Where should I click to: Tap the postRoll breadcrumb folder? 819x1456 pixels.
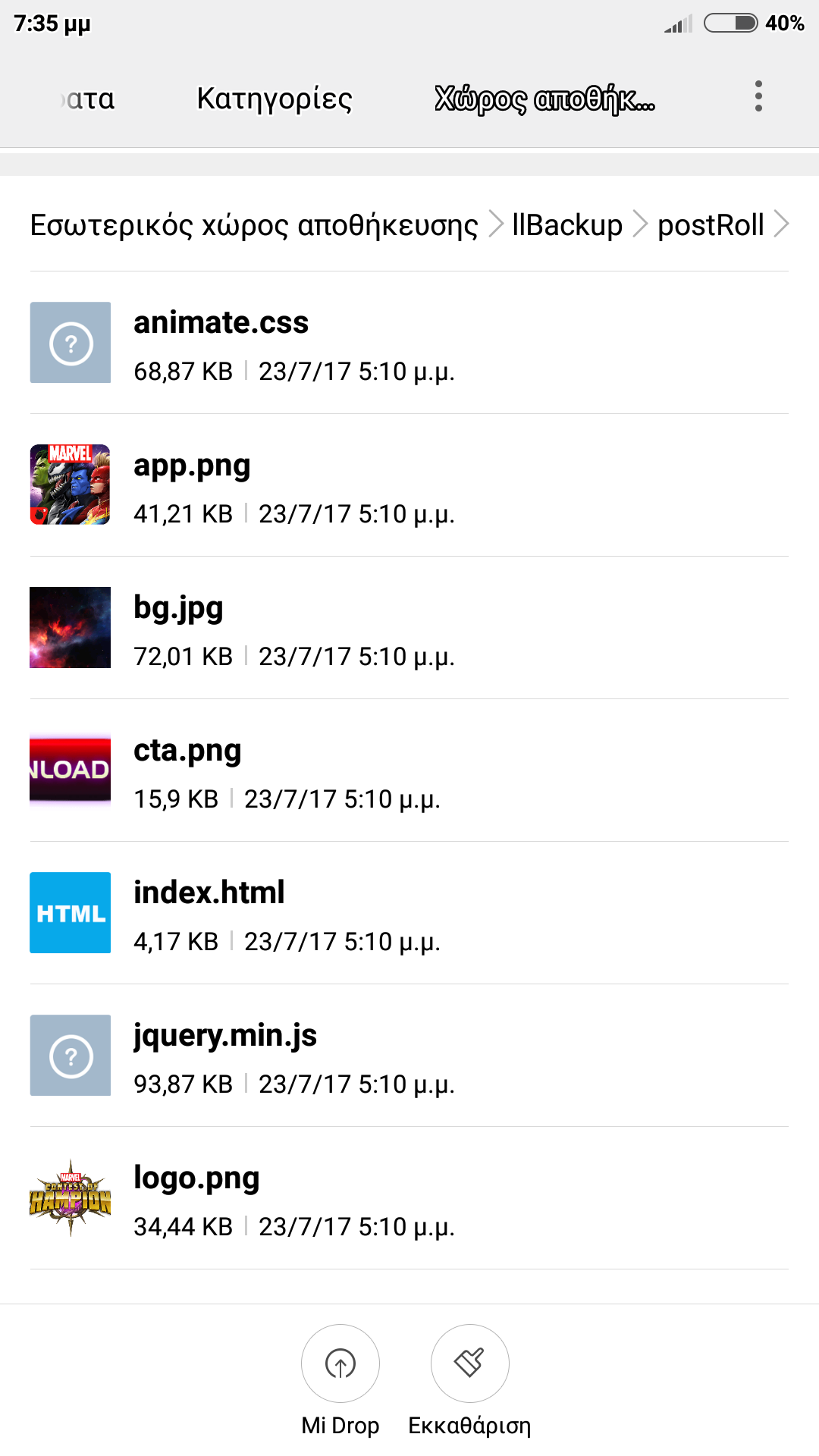[x=711, y=225]
